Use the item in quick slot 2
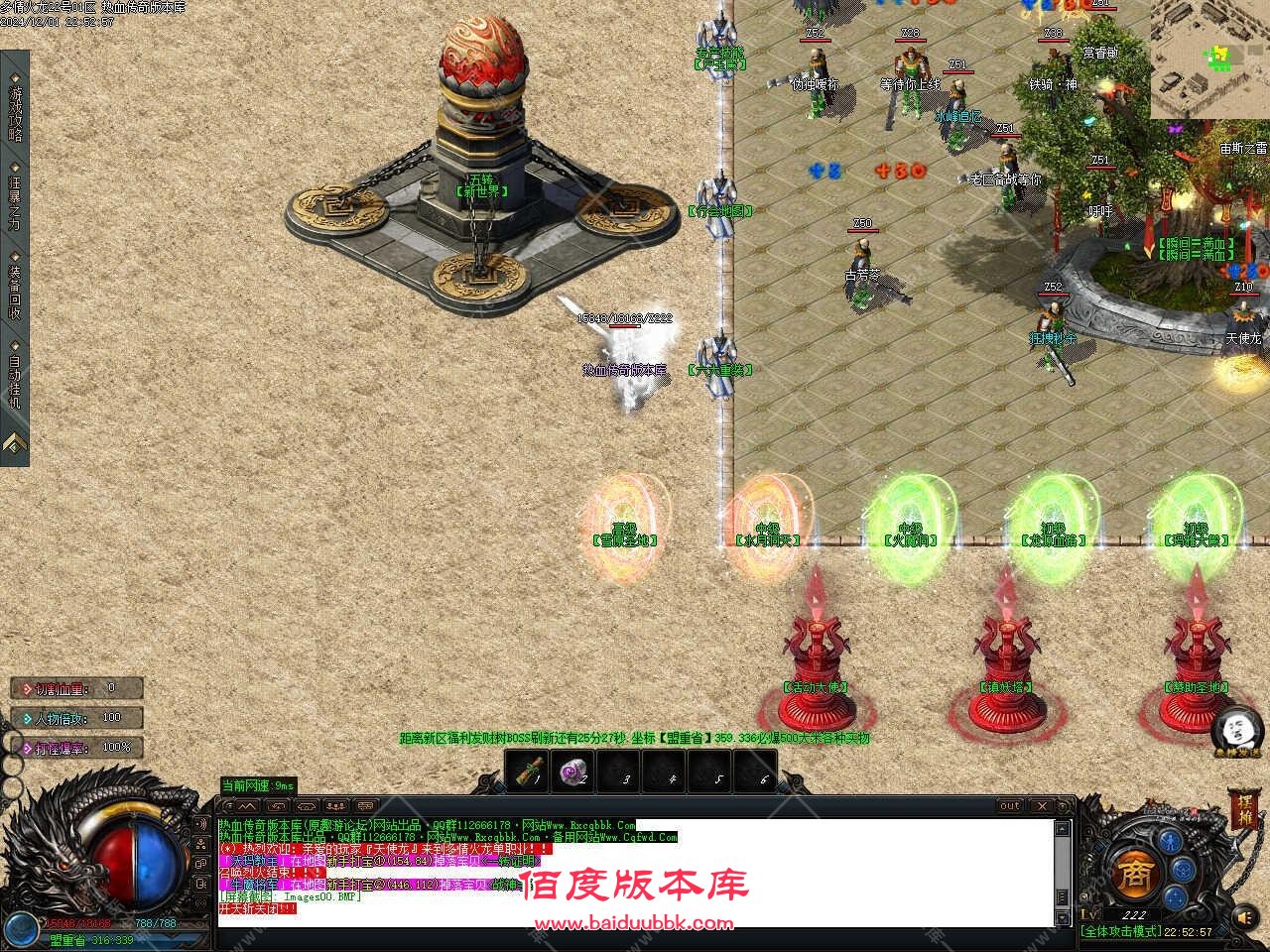The width and height of the screenshot is (1270, 952). pyautogui.click(x=573, y=771)
